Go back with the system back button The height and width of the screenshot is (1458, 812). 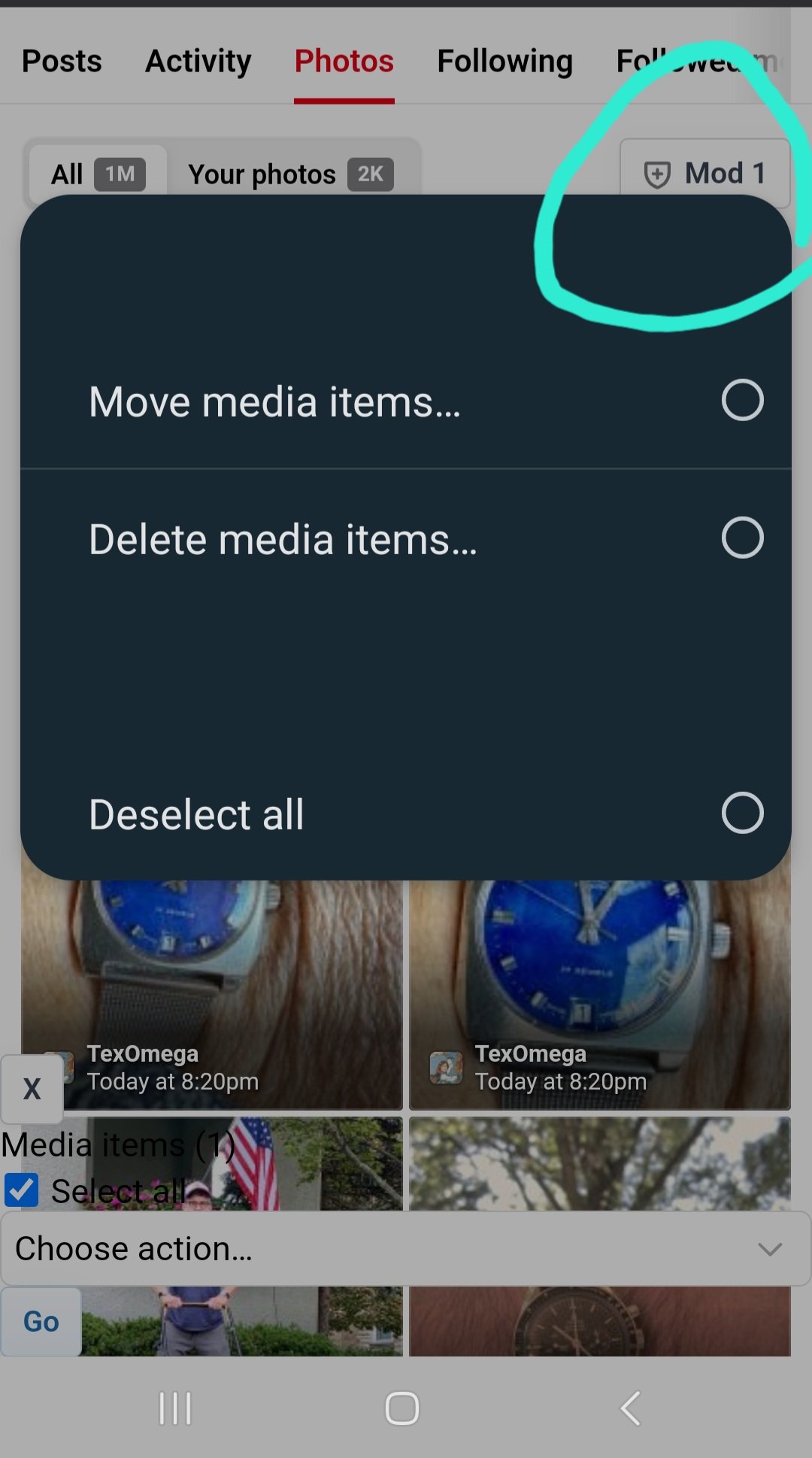point(630,1408)
